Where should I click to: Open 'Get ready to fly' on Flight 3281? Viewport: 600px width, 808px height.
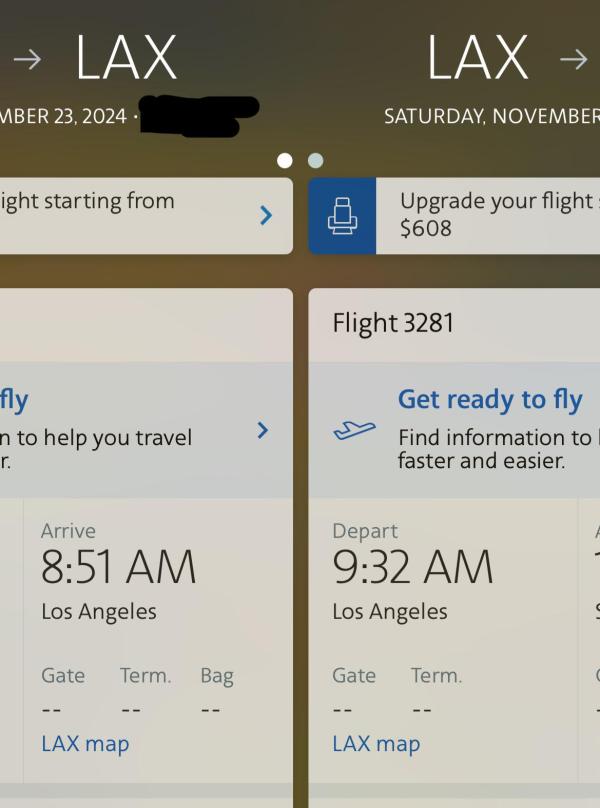(489, 400)
